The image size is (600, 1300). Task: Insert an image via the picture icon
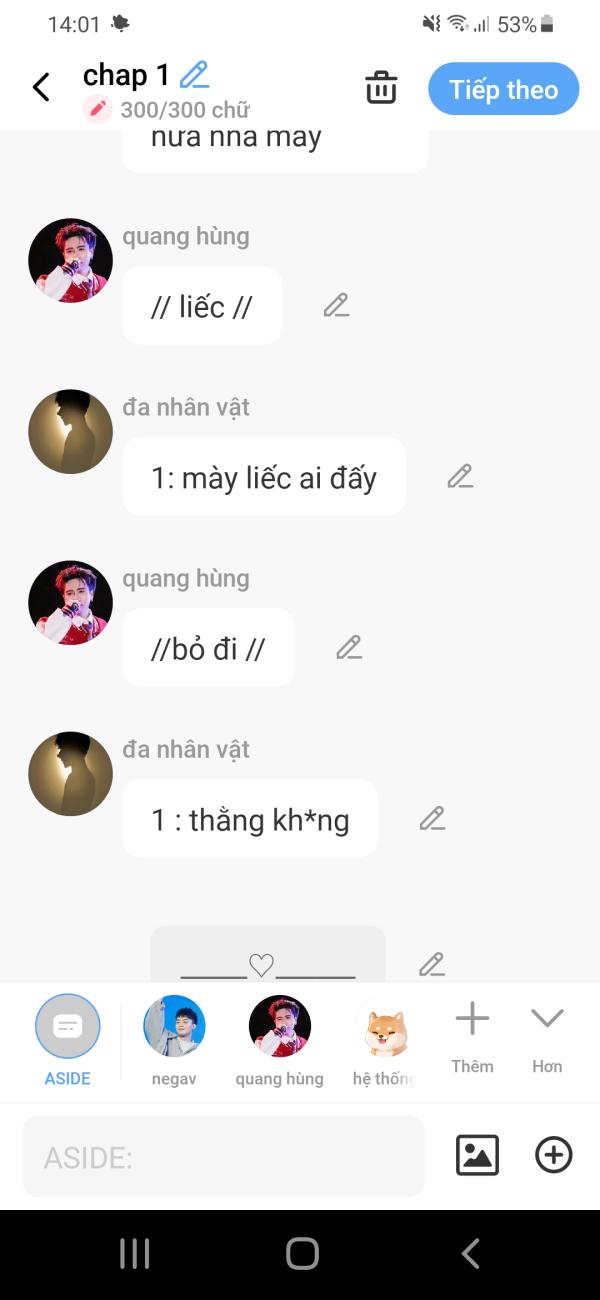tap(477, 1155)
